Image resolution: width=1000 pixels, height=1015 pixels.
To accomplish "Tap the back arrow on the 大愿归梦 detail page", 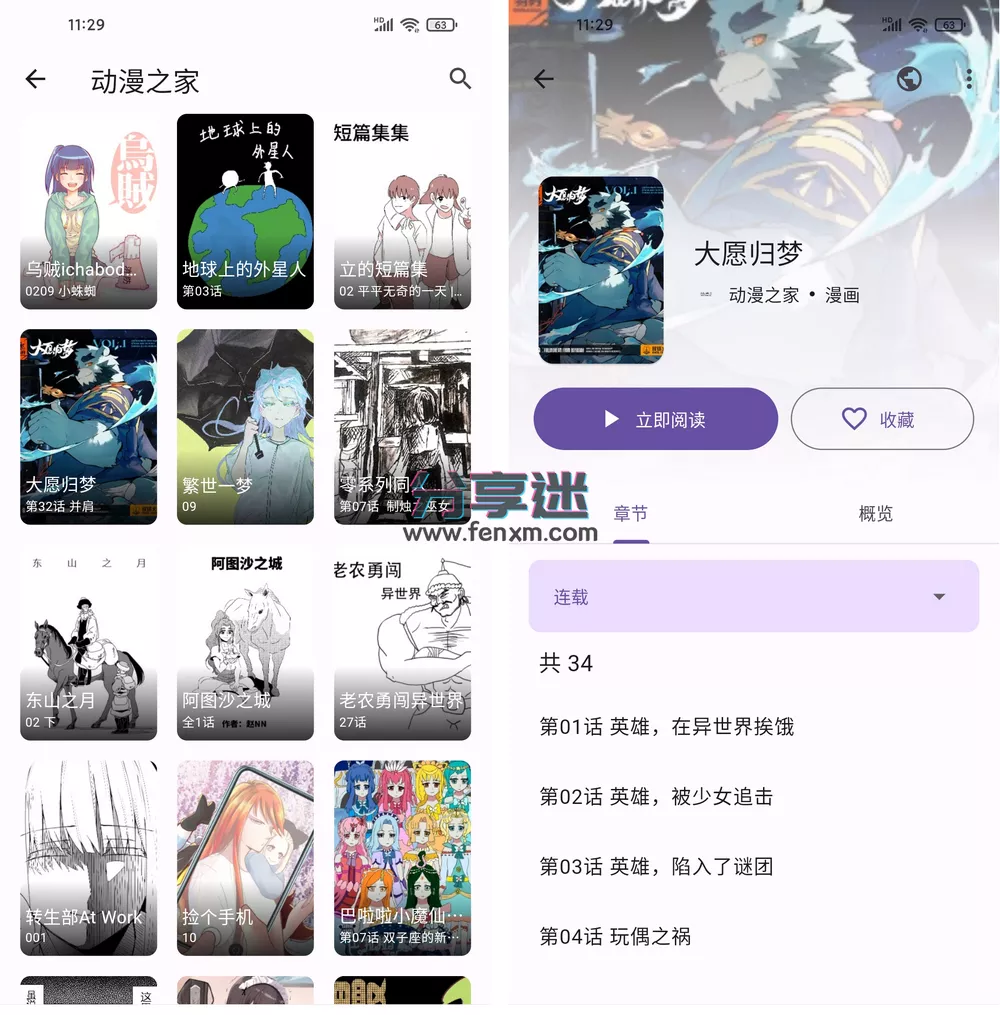I will 543,78.
